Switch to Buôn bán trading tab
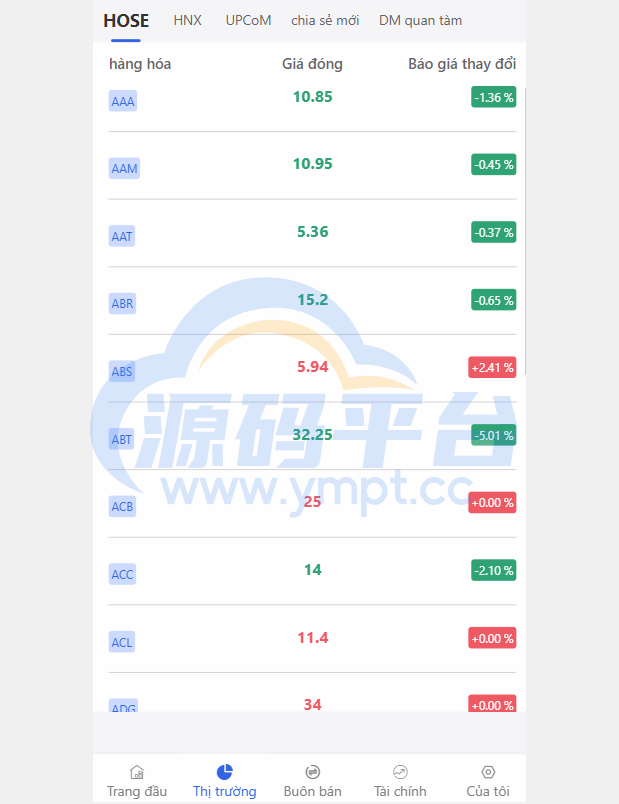 coord(312,781)
